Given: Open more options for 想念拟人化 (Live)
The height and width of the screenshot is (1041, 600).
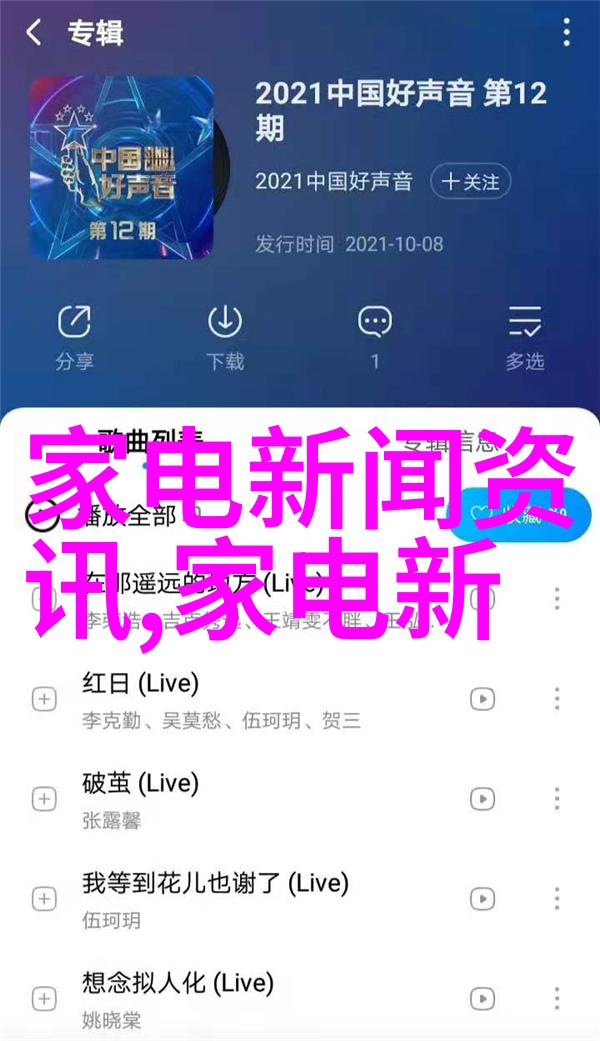Looking at the screenshot, I should (x=557, y=999).
